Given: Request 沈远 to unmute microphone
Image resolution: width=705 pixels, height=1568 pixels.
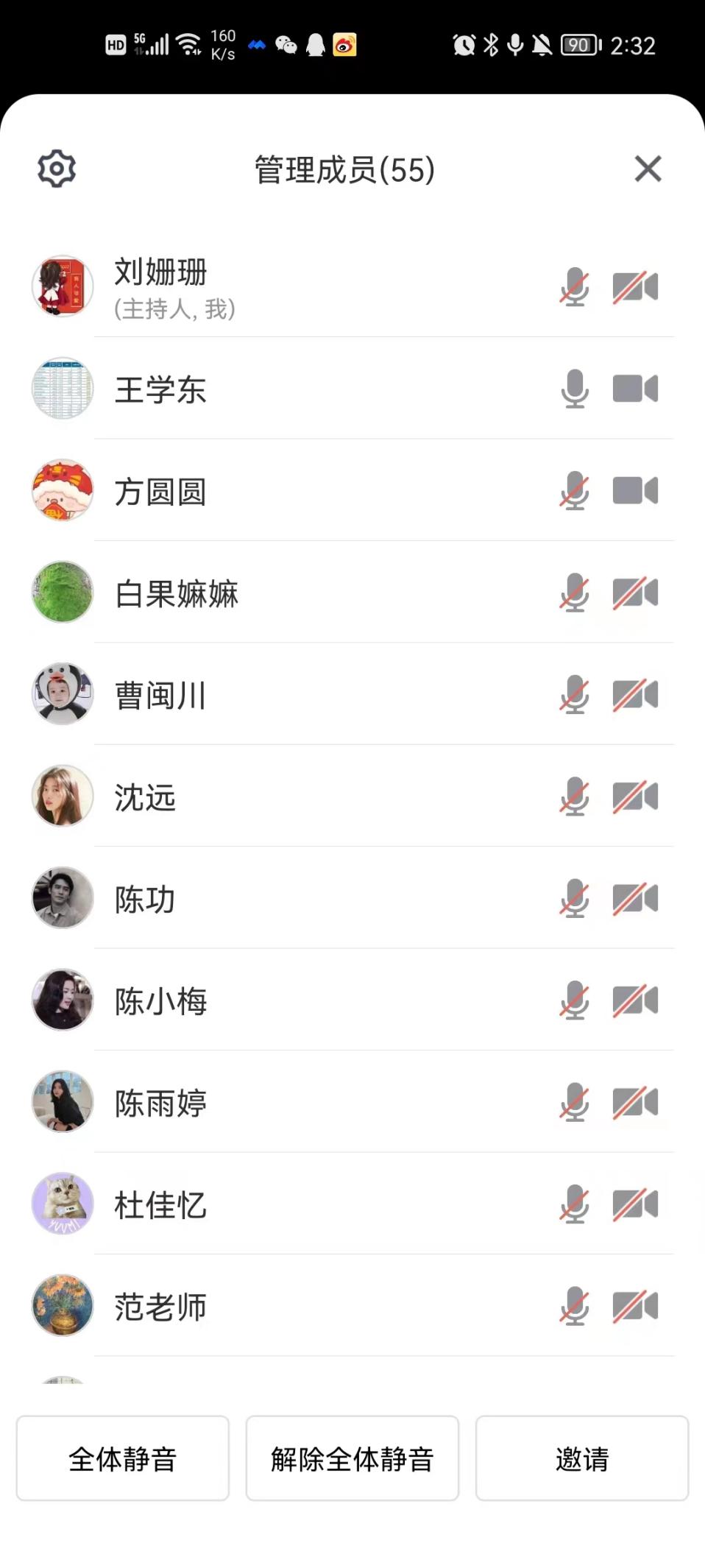Looking at the screenshot, I should coord(574,797).
